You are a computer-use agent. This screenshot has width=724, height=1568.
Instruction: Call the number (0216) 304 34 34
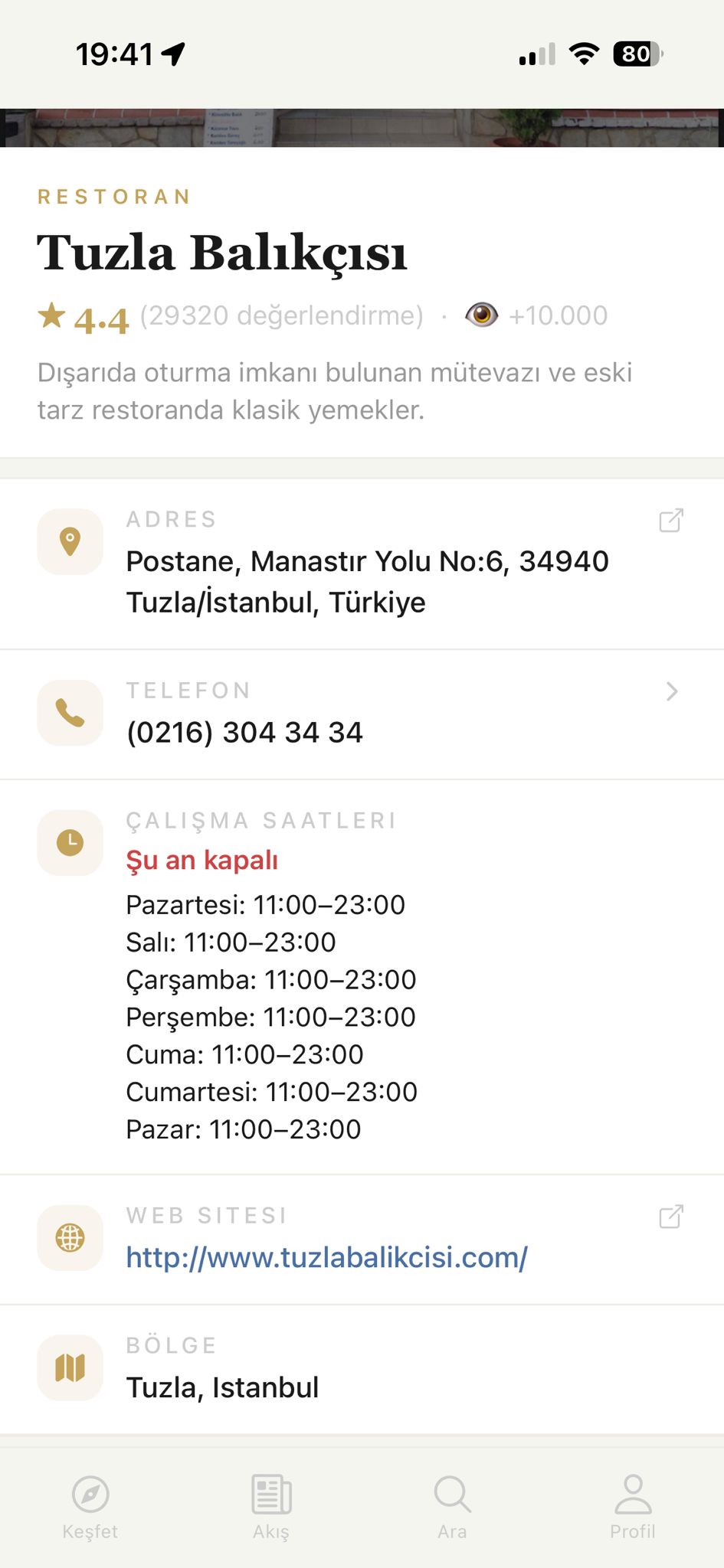click(x=245, y=731)
